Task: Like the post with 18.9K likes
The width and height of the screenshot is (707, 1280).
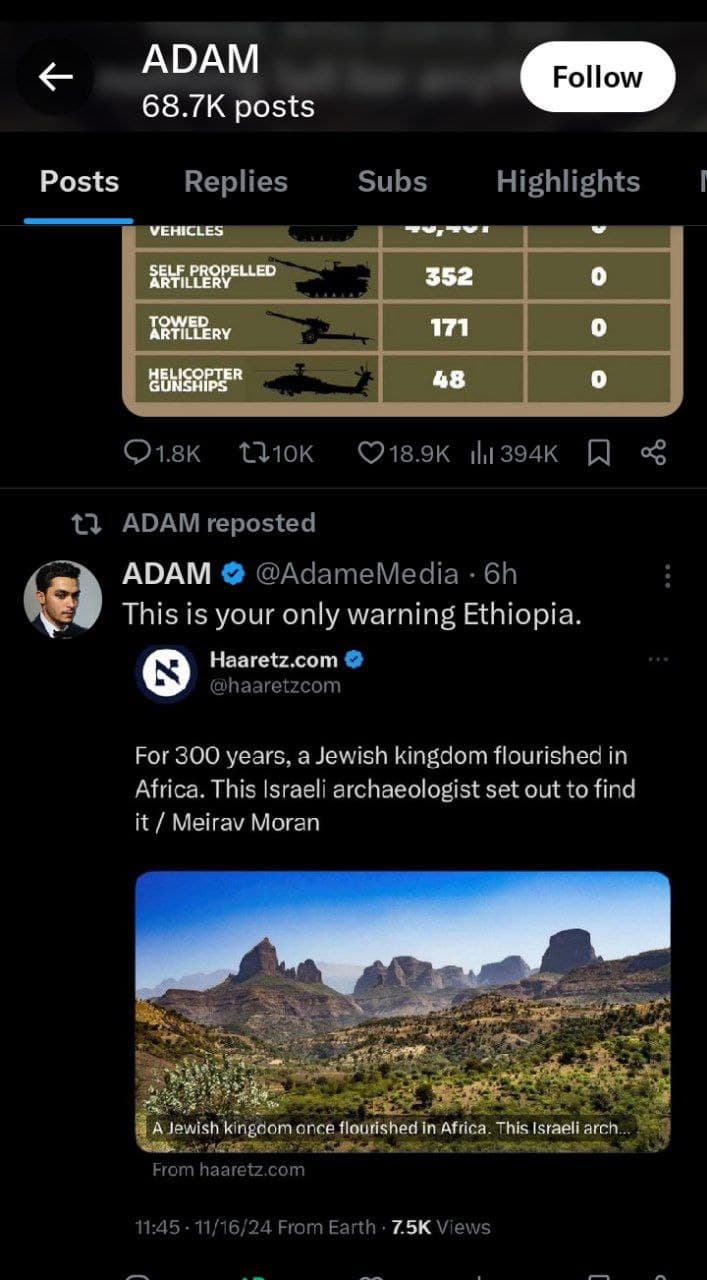Action: click(x=404, y=454)
